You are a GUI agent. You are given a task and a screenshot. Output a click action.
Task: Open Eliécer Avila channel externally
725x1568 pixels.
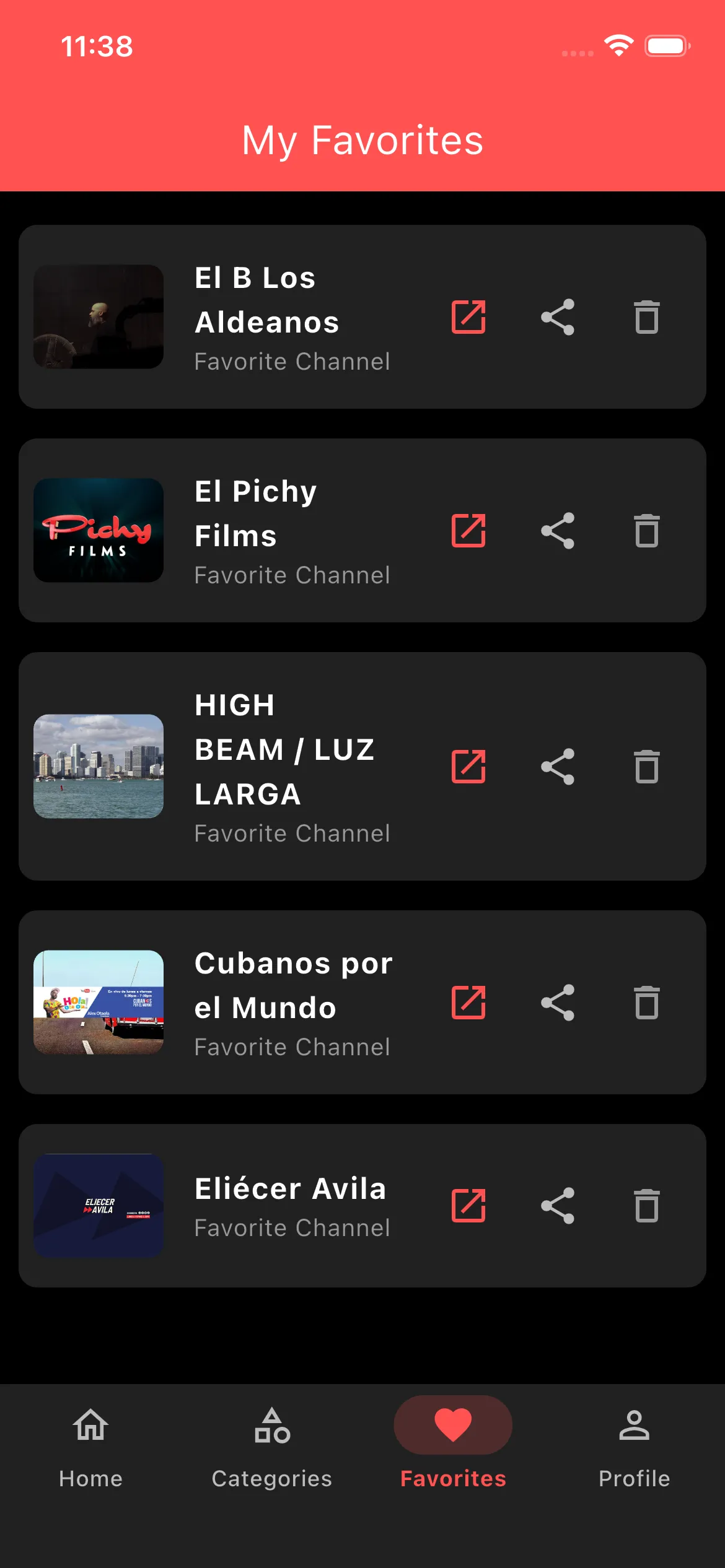coord(468,1205)
